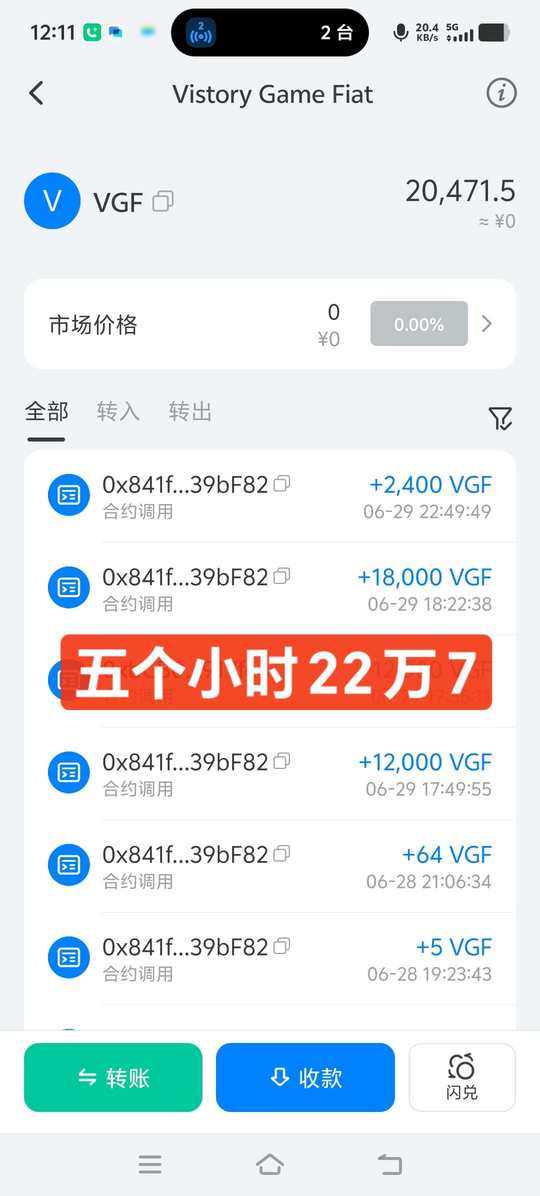
Task: Tap the 收款 receive button
Action: [305, 1077]
